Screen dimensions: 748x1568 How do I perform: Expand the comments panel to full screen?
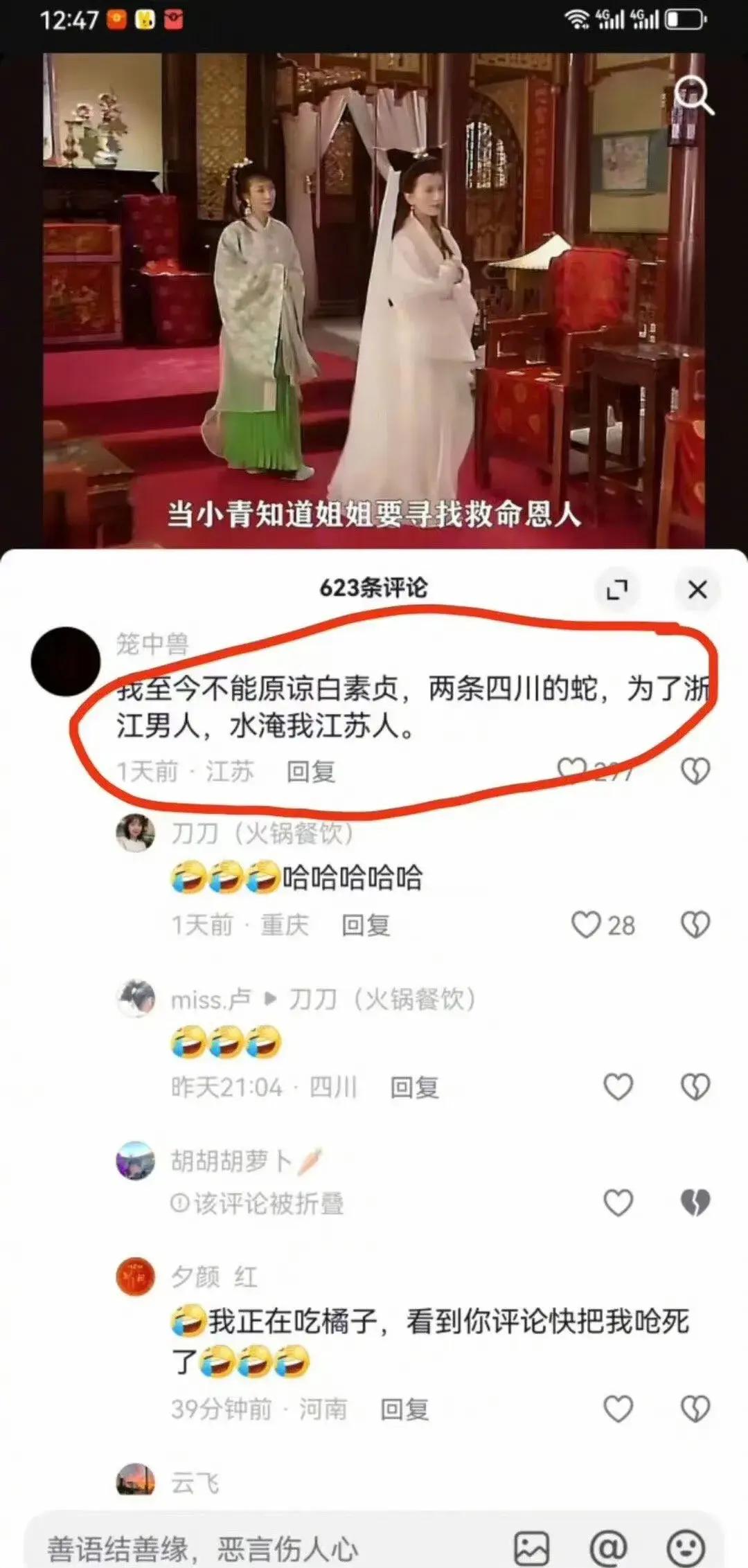(616, 590)
